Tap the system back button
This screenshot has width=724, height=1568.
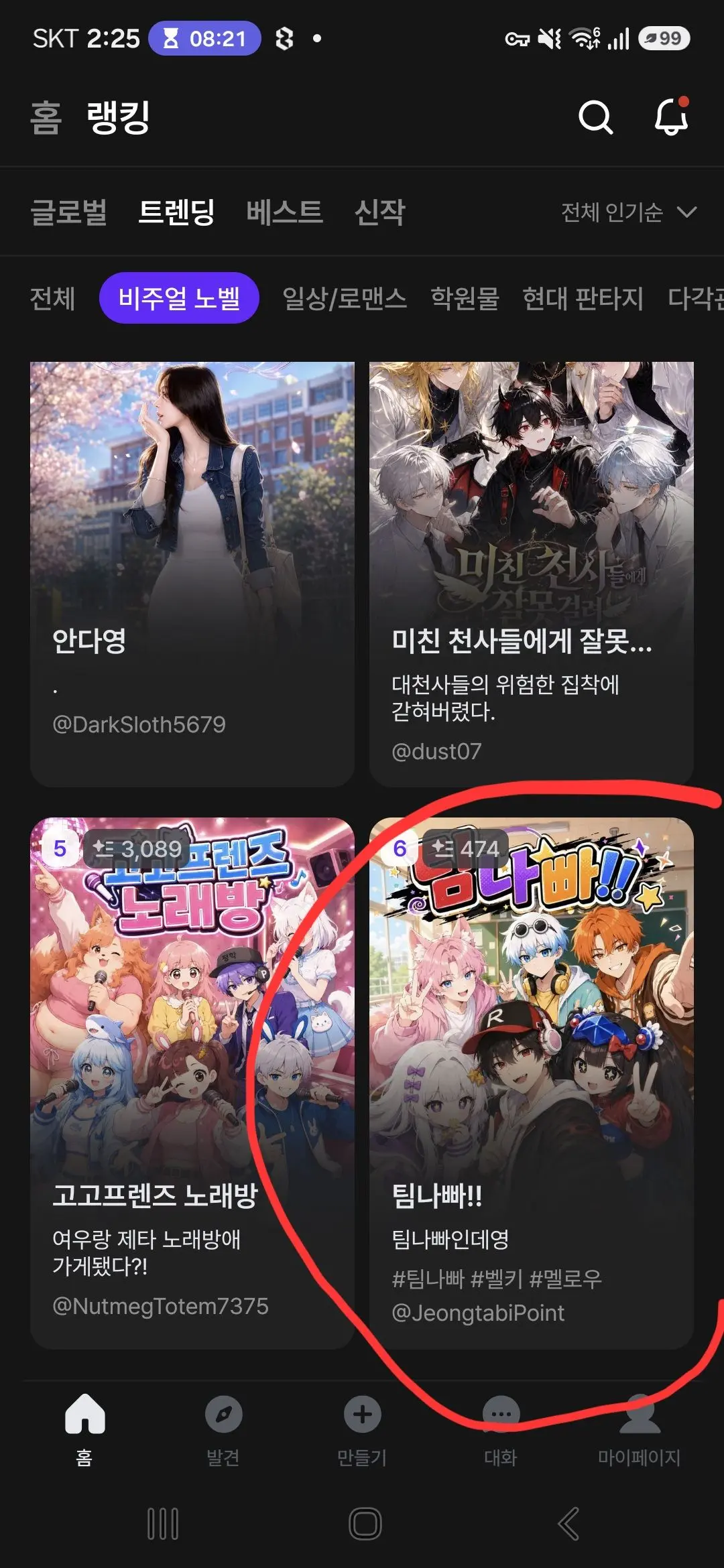[x=568, y=1524]
